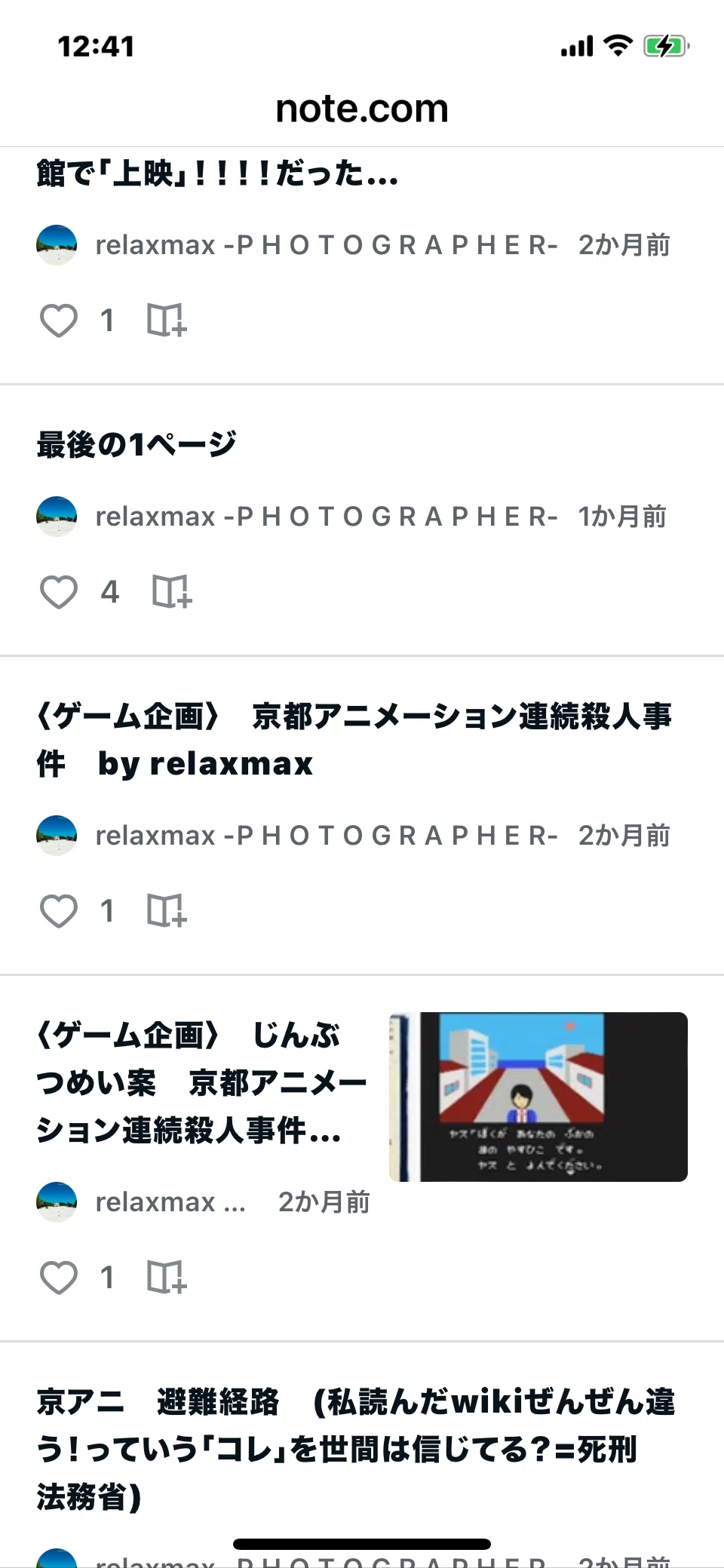Open 〈ゲーム企画〉京都アニメーション連続殺人事件 by relaxmax
Screen dimensions: 724x1568
pyautogui.click(x=354, y=739)
